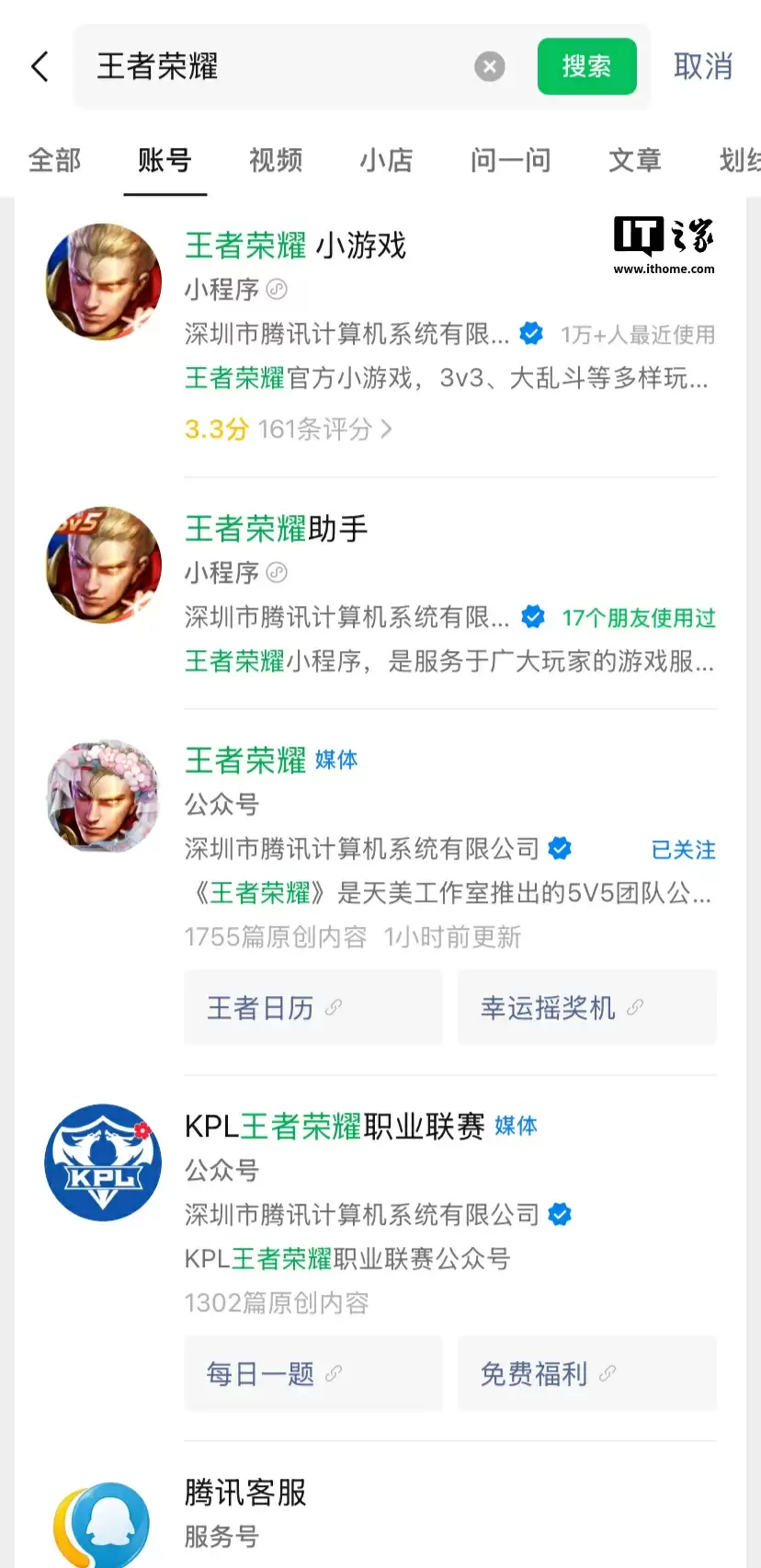Viewport: 761px width, 1568px height.
Task: Click the verified badge beside 王者荣耀 公众号 company name
Action: click(x=560, y=848)
